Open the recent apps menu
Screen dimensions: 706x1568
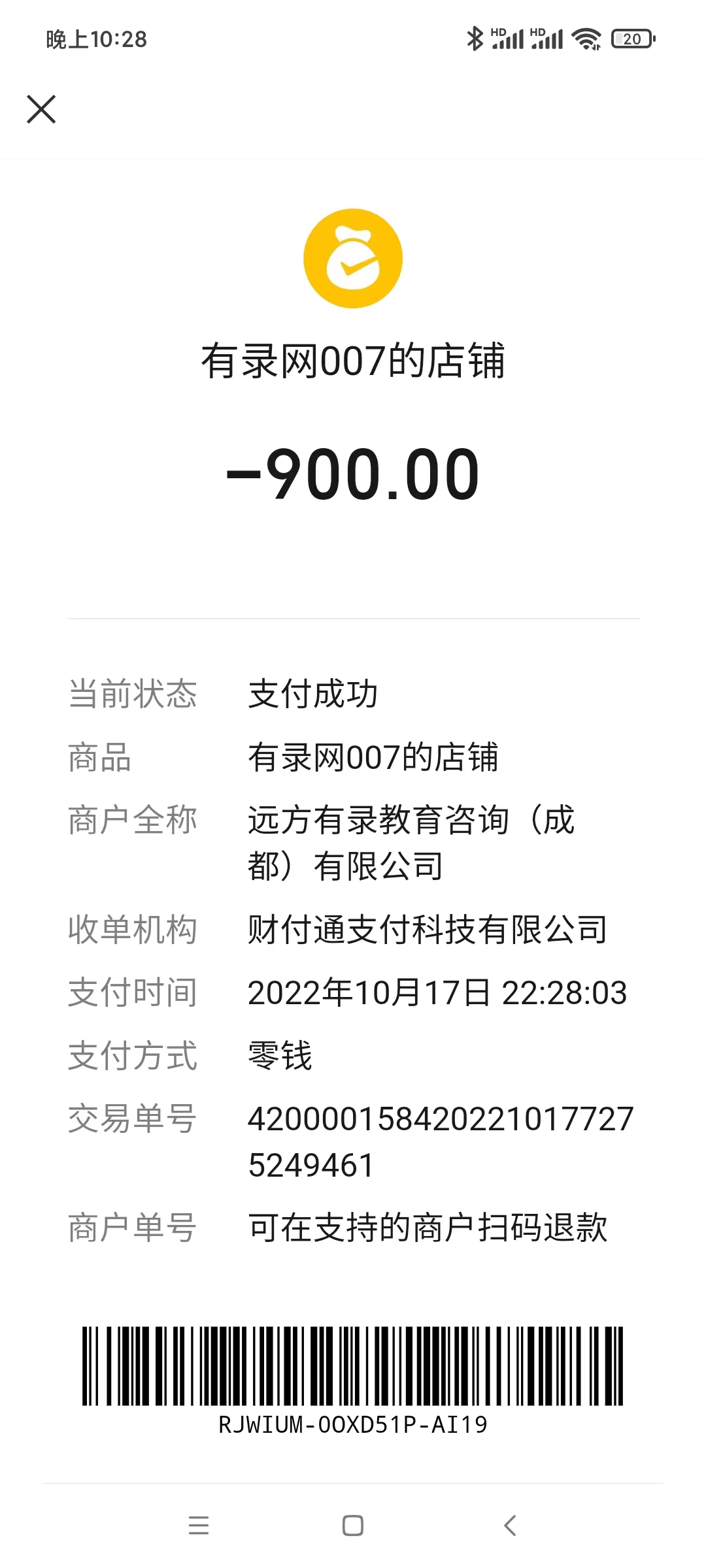tap(199, 1526)
